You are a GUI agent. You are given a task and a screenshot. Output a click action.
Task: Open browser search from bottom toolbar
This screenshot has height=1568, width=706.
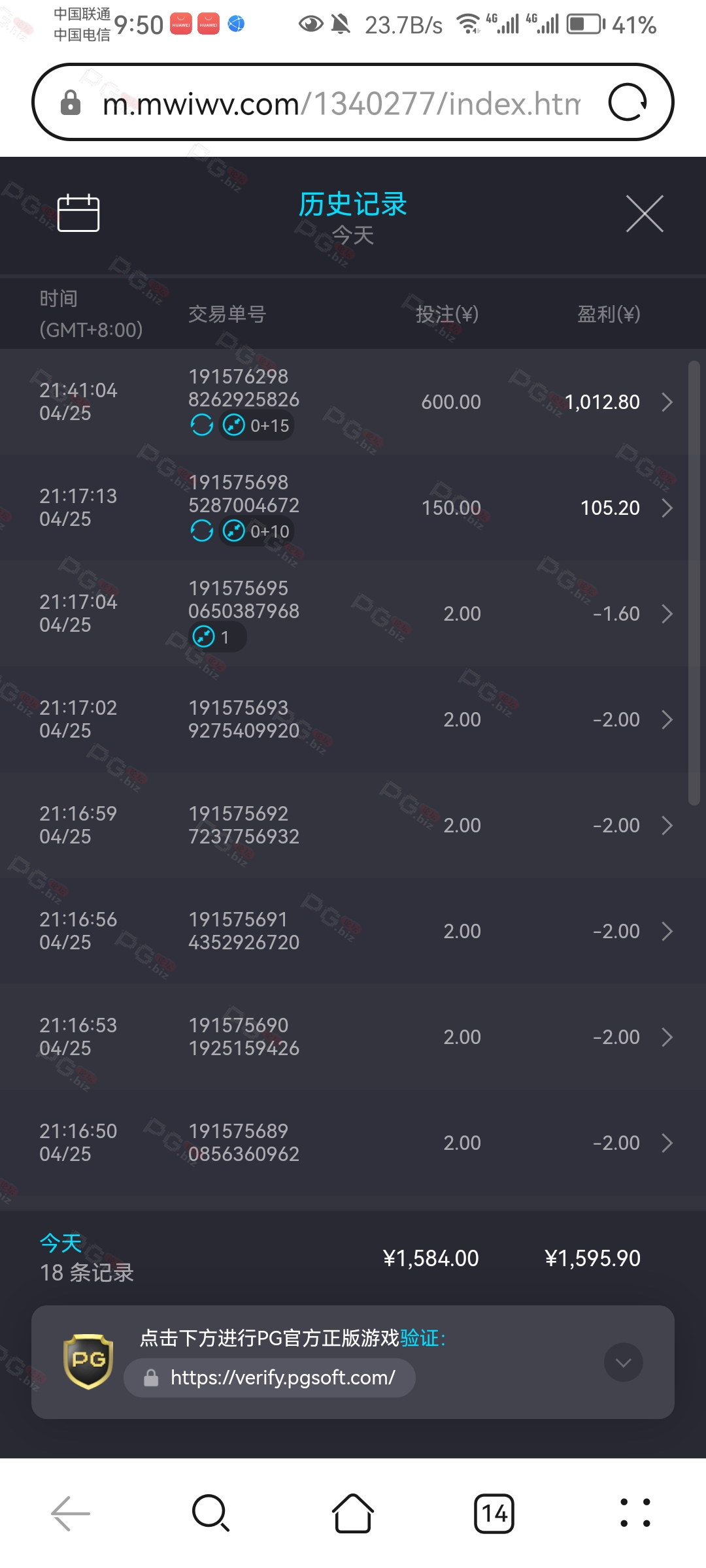click(211, 1513)
